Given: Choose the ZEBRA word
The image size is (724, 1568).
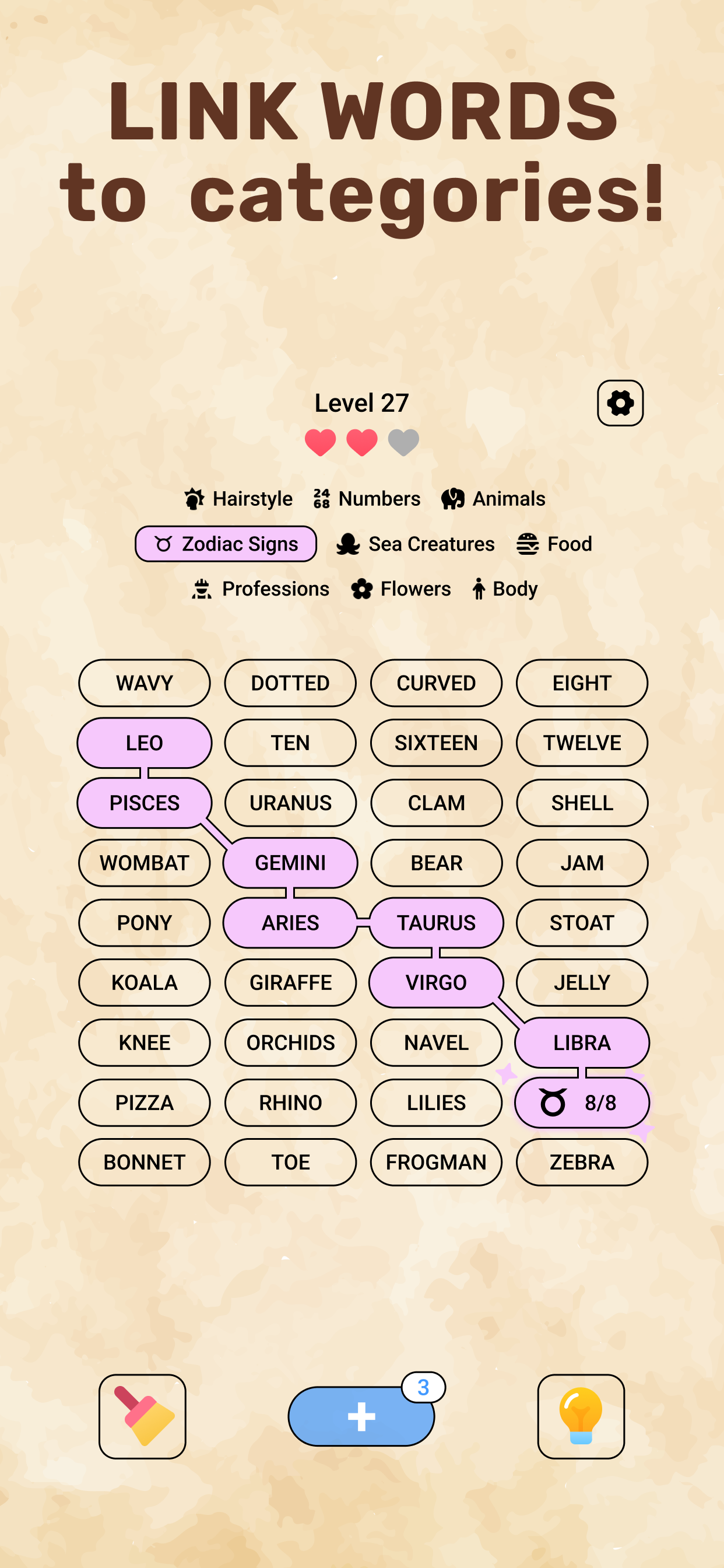Looking at the screenshot, I should tap(582, 1162).
